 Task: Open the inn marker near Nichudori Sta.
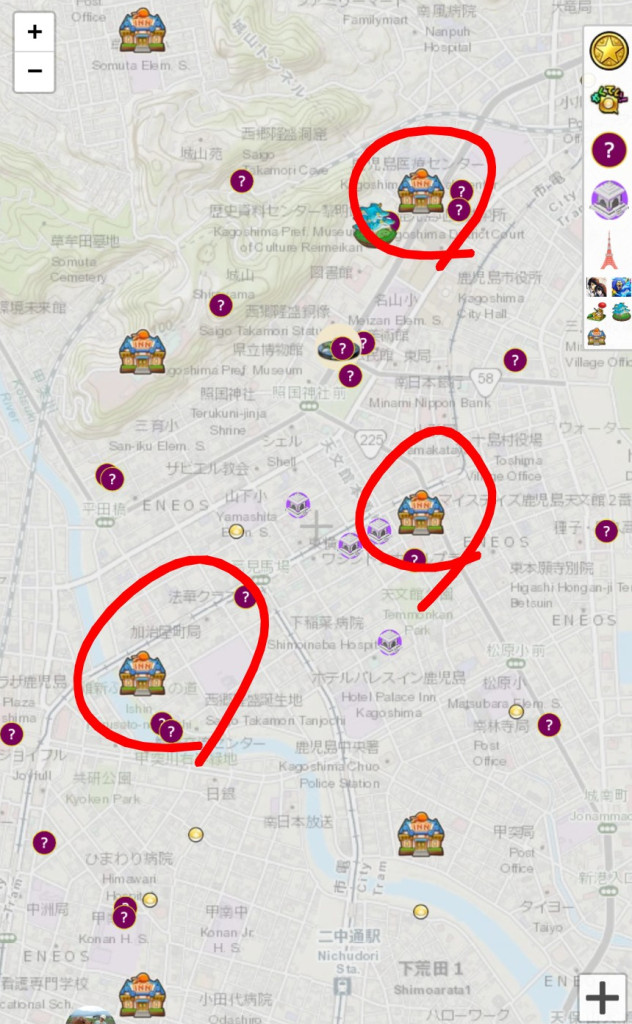tap(420, 833)
